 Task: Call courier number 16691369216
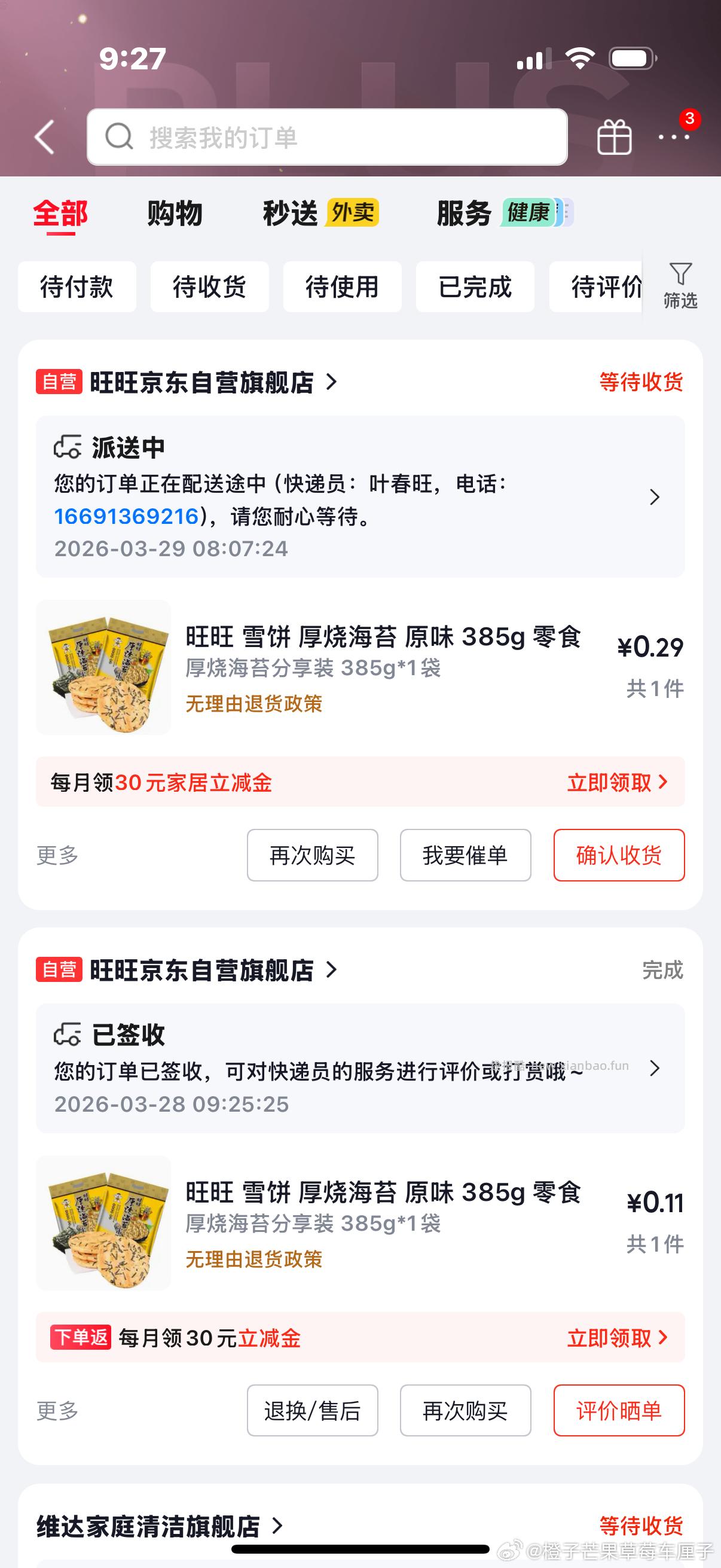click(x=129, y=515)
